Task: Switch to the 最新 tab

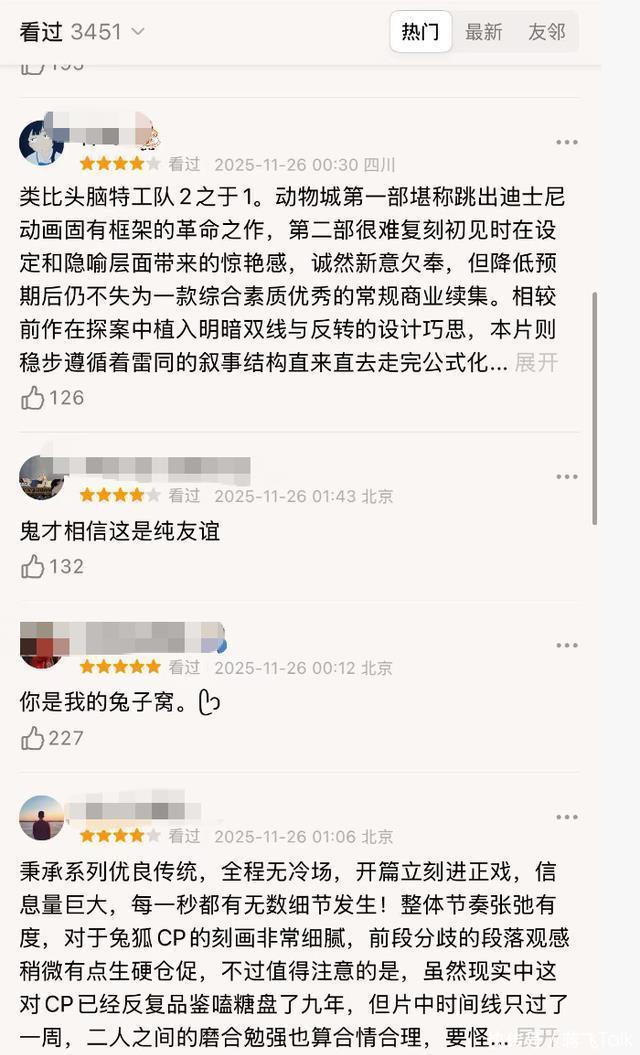Action: coord(483,32)
